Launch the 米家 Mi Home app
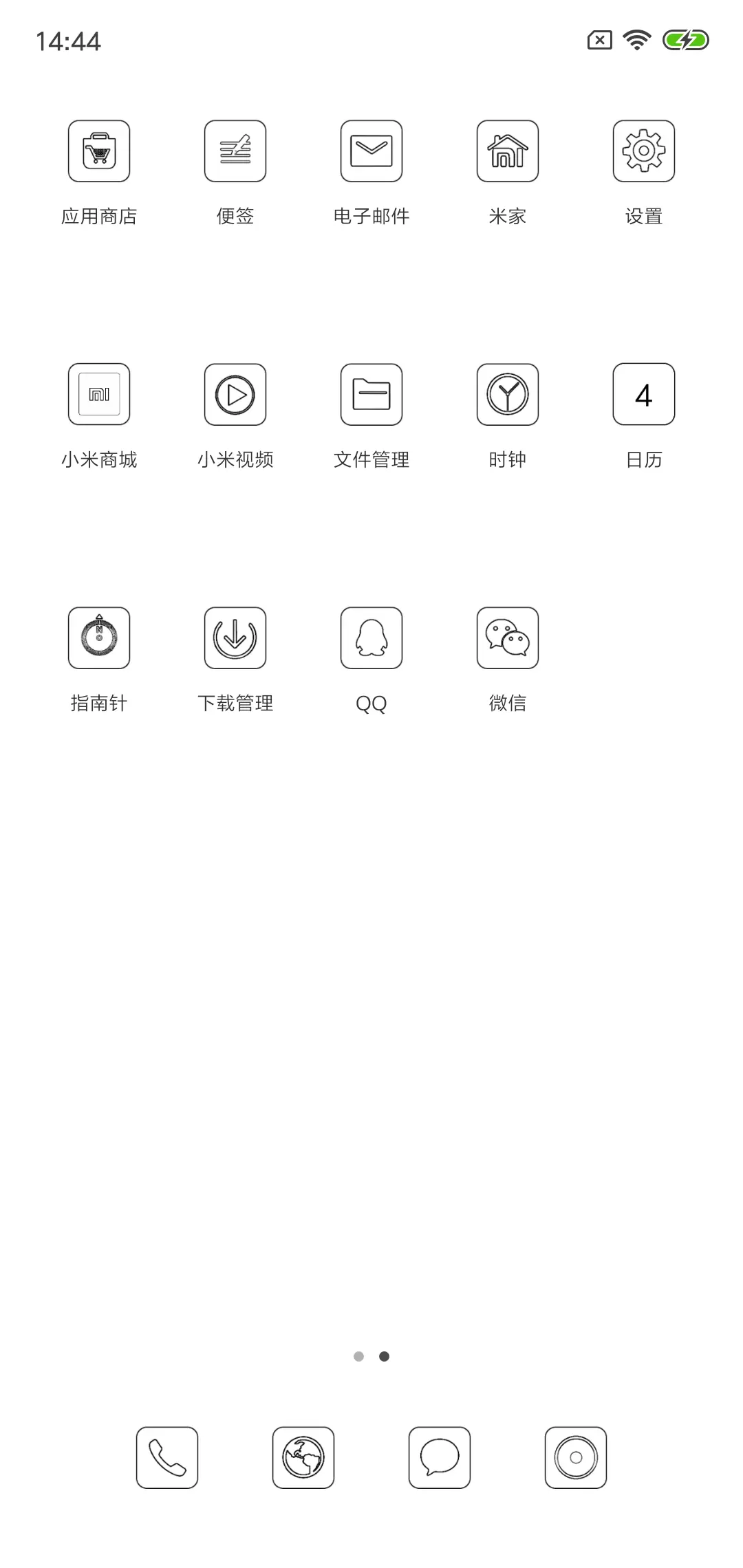The height and width of the screenshot is (1568, 743). [507, 151]
